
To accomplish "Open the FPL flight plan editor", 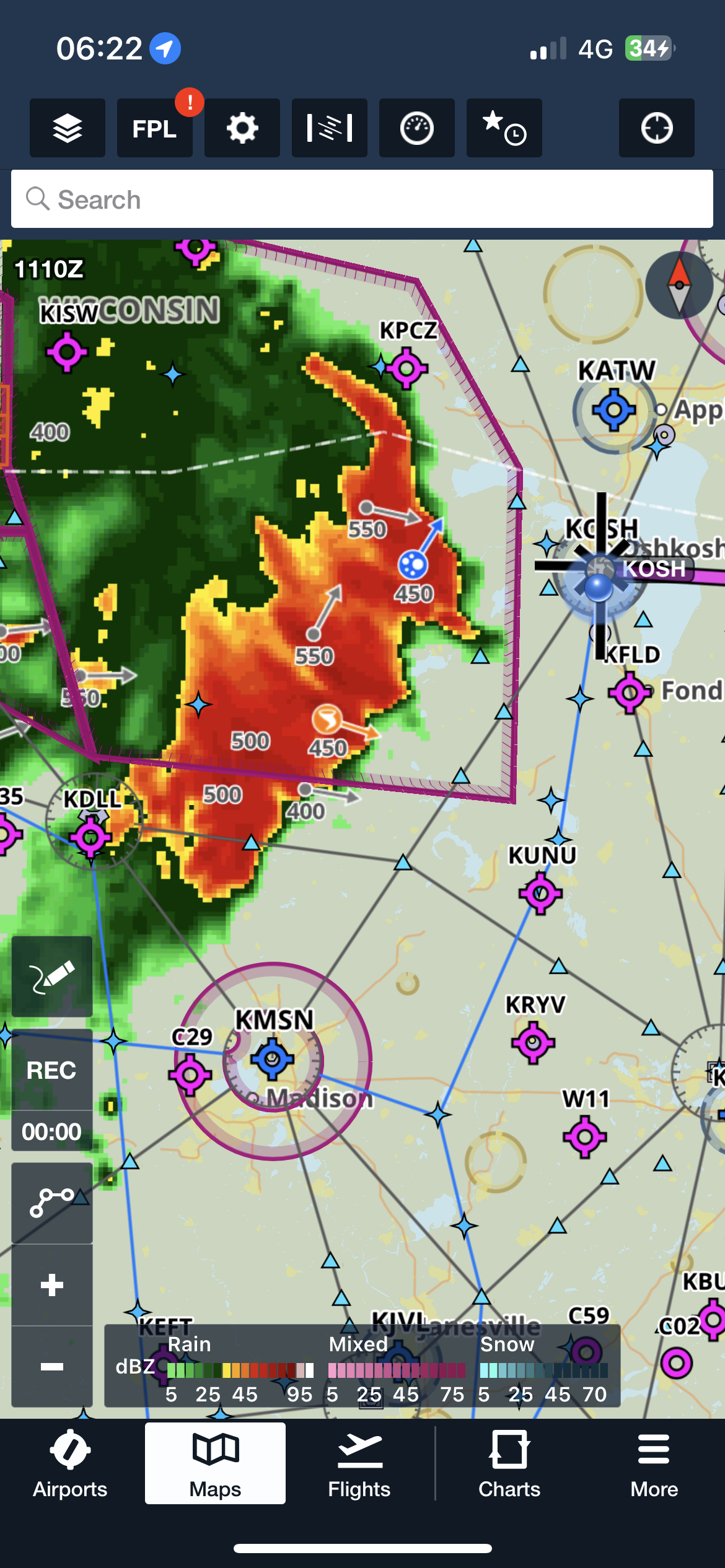I will click(x=155, y=128).
